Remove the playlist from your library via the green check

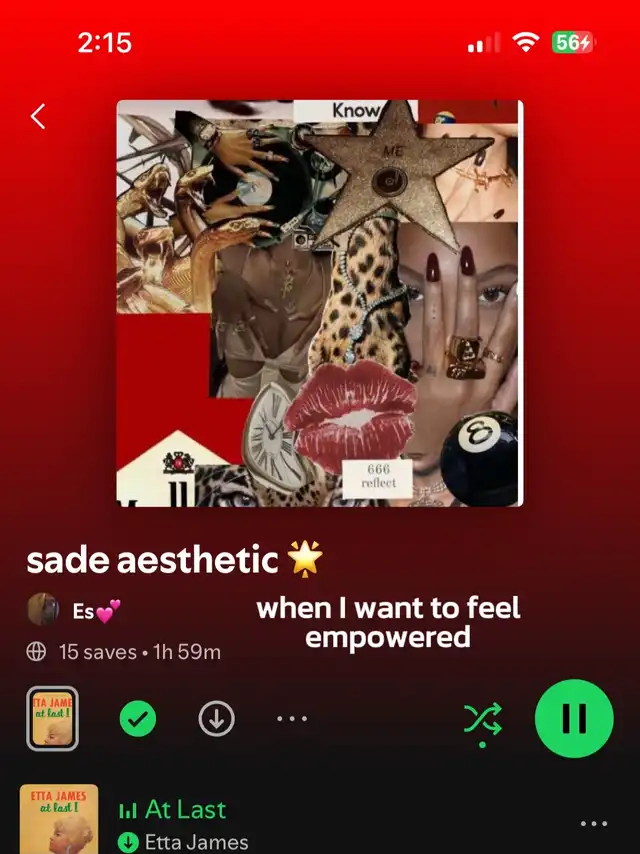pos(138,718)
